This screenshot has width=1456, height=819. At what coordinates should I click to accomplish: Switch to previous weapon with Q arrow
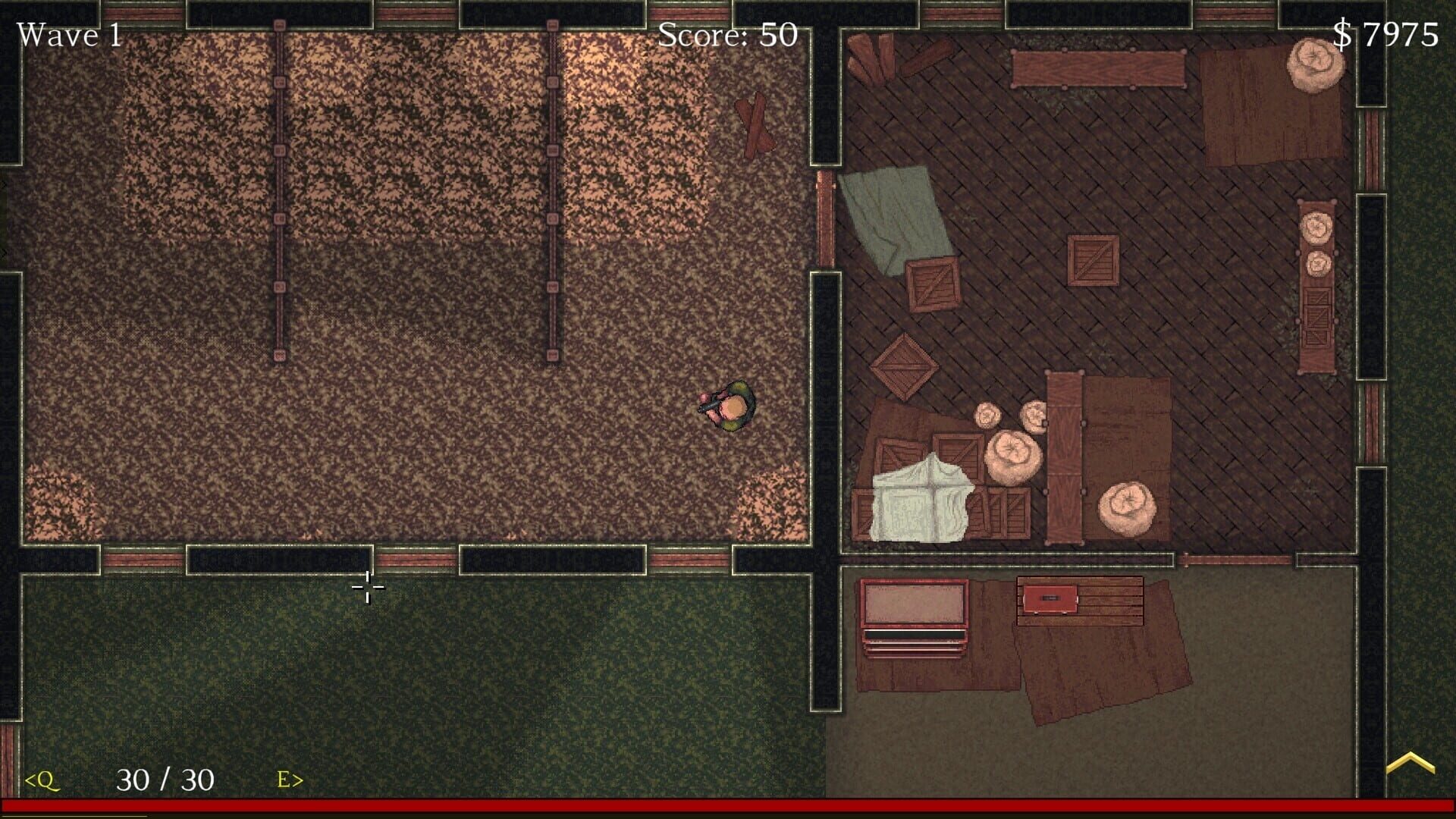coord(42,780)
